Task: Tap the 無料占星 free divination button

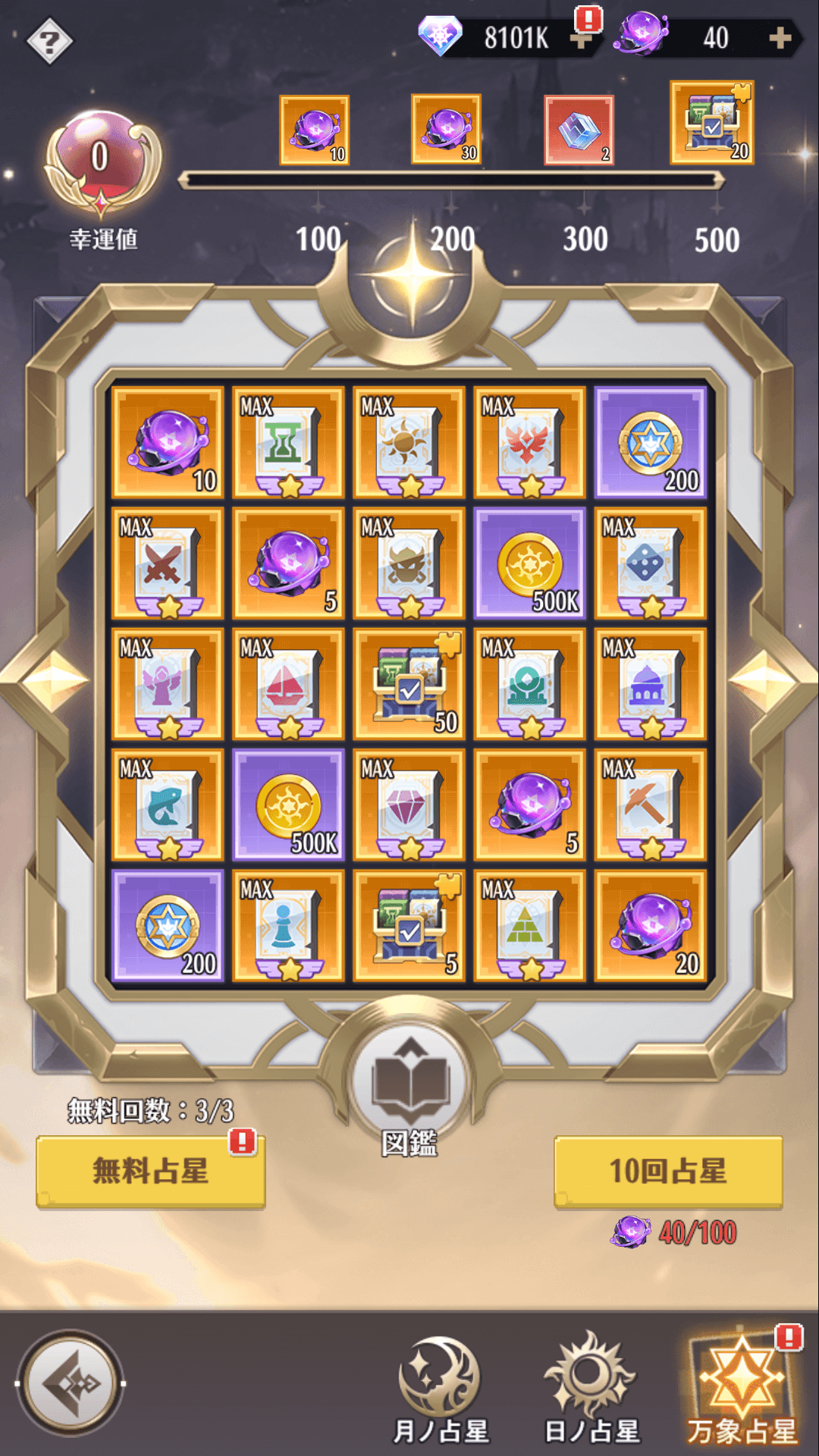Action: (151, 1171)
